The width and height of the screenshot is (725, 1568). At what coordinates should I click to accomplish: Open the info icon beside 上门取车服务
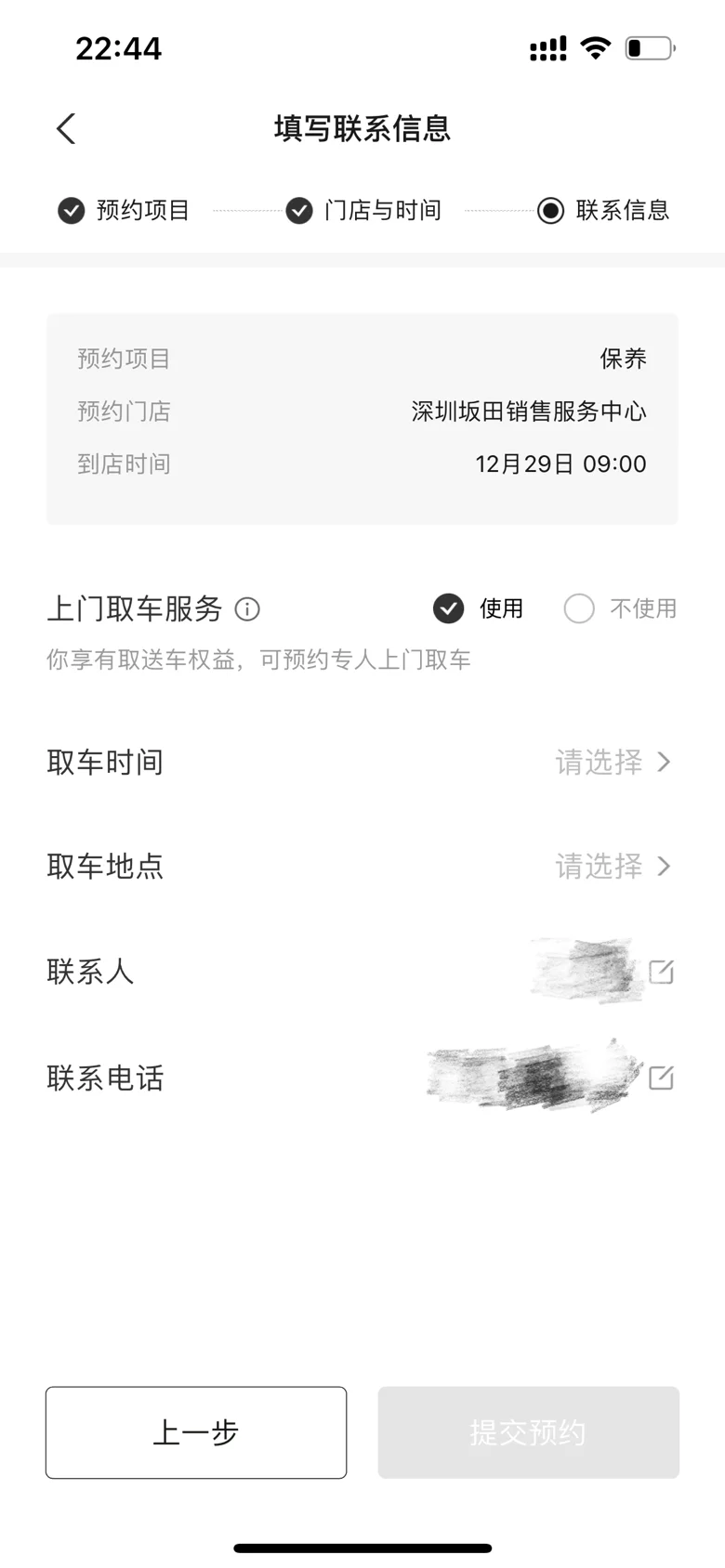(x=247, y=609)
